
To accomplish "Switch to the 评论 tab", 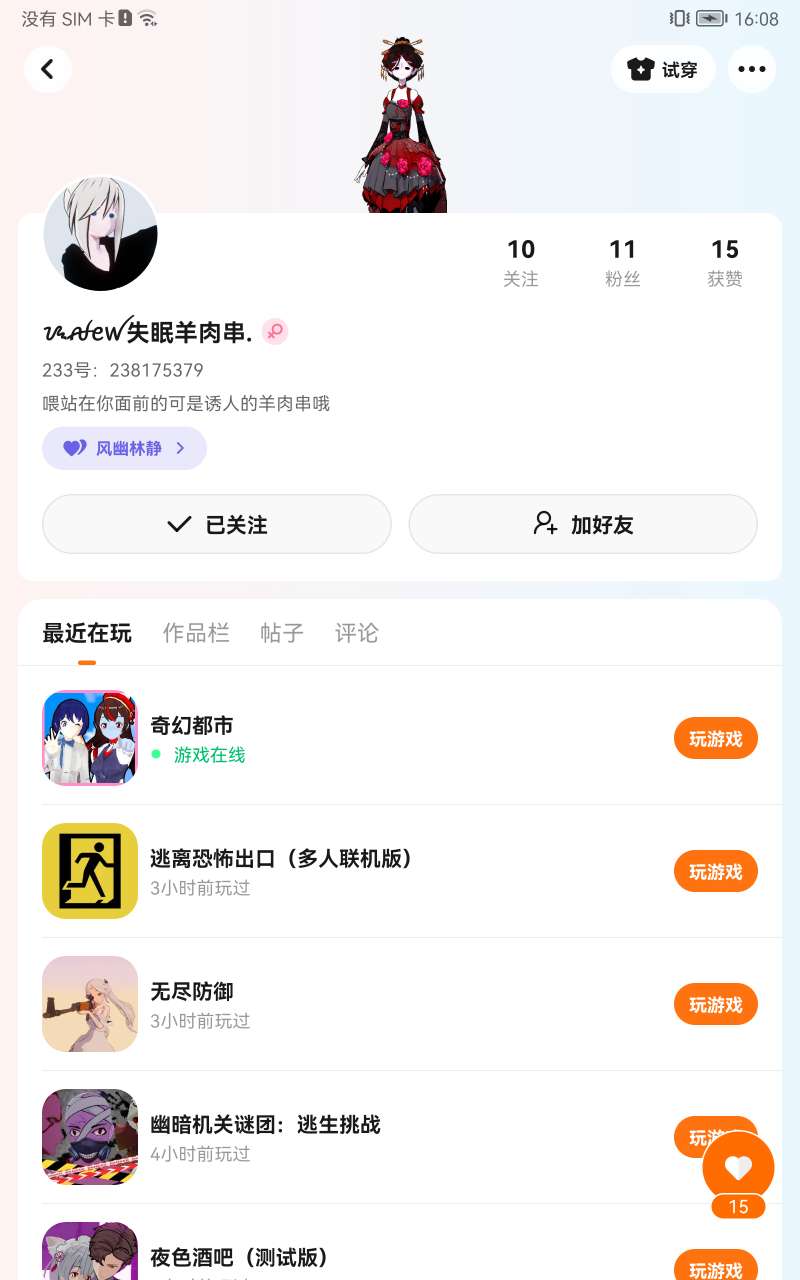I will pyautogui.click(x=357, y=633).
